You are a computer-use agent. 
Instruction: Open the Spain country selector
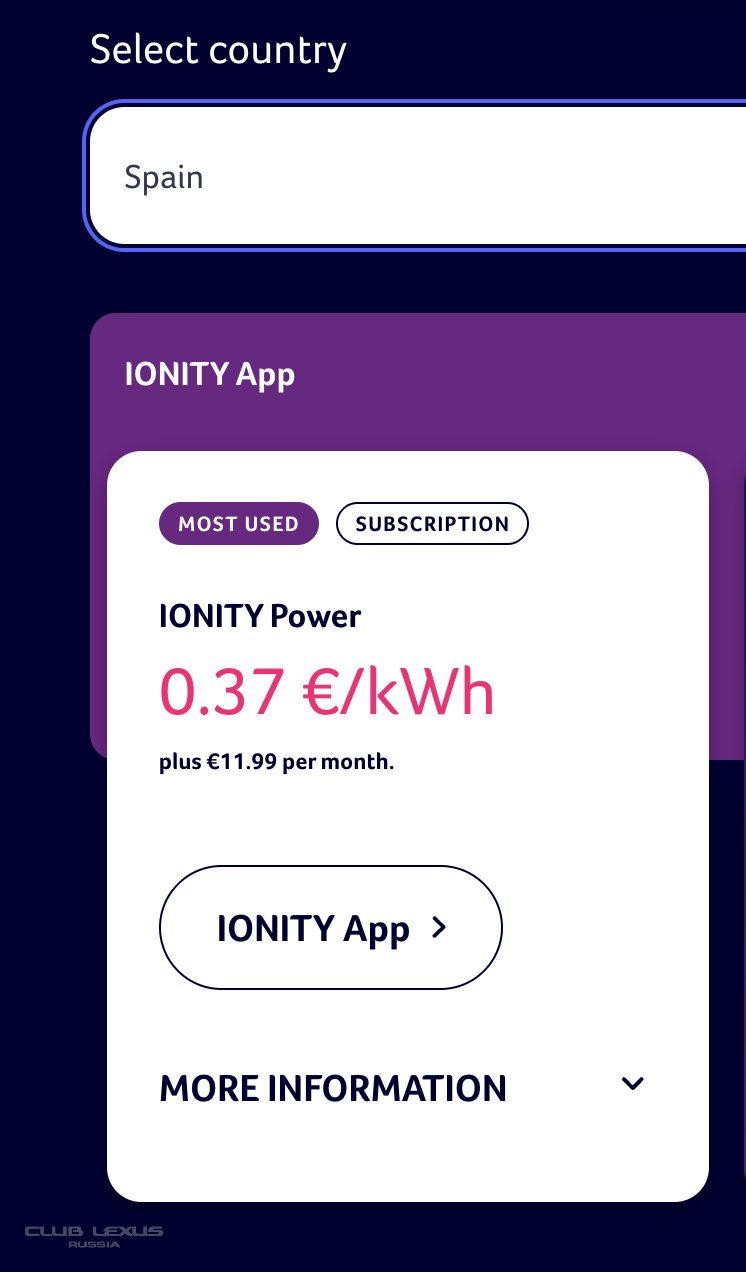(x=417, y=177)
